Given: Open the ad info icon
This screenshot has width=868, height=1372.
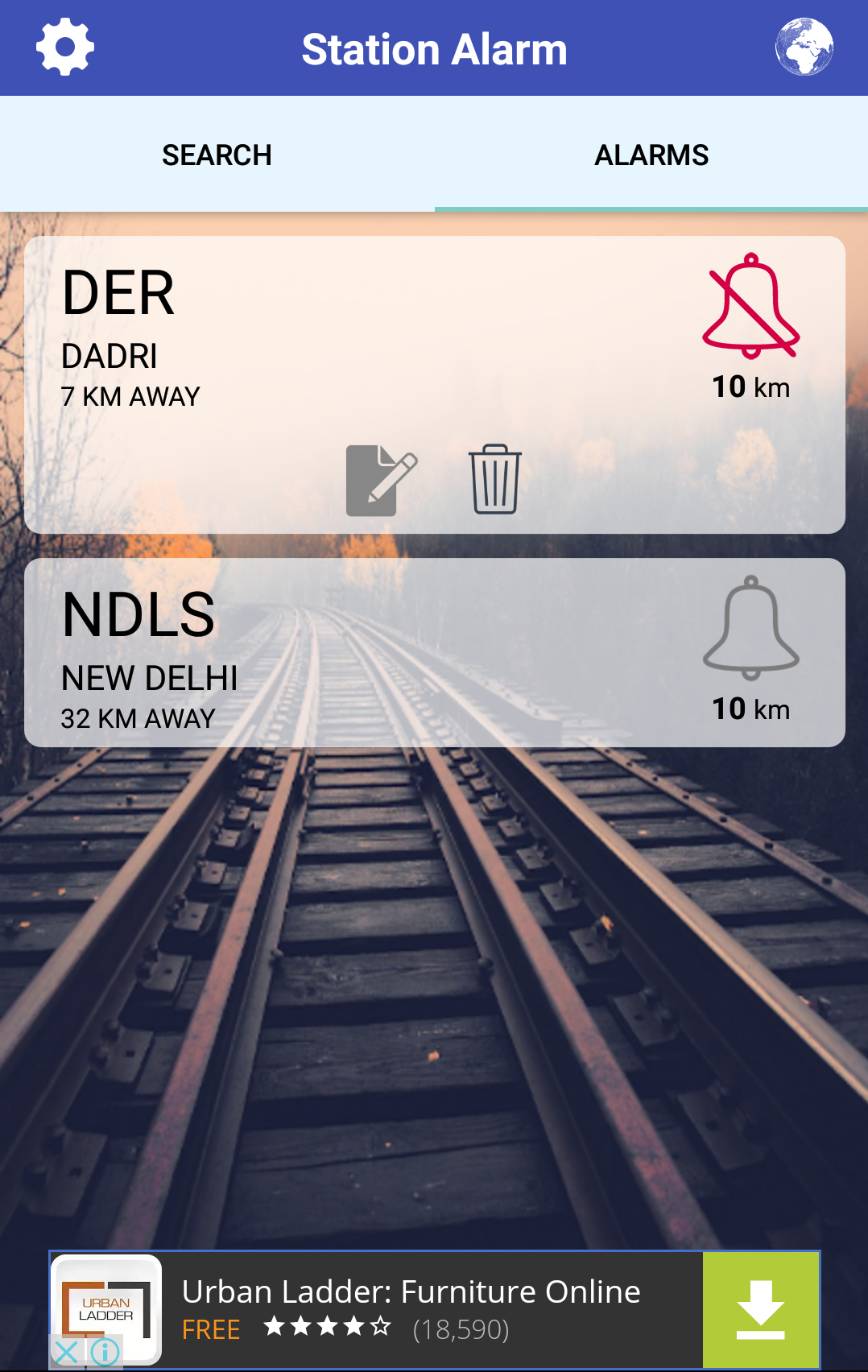Looking at the screenshot, I should (105, 1352).
